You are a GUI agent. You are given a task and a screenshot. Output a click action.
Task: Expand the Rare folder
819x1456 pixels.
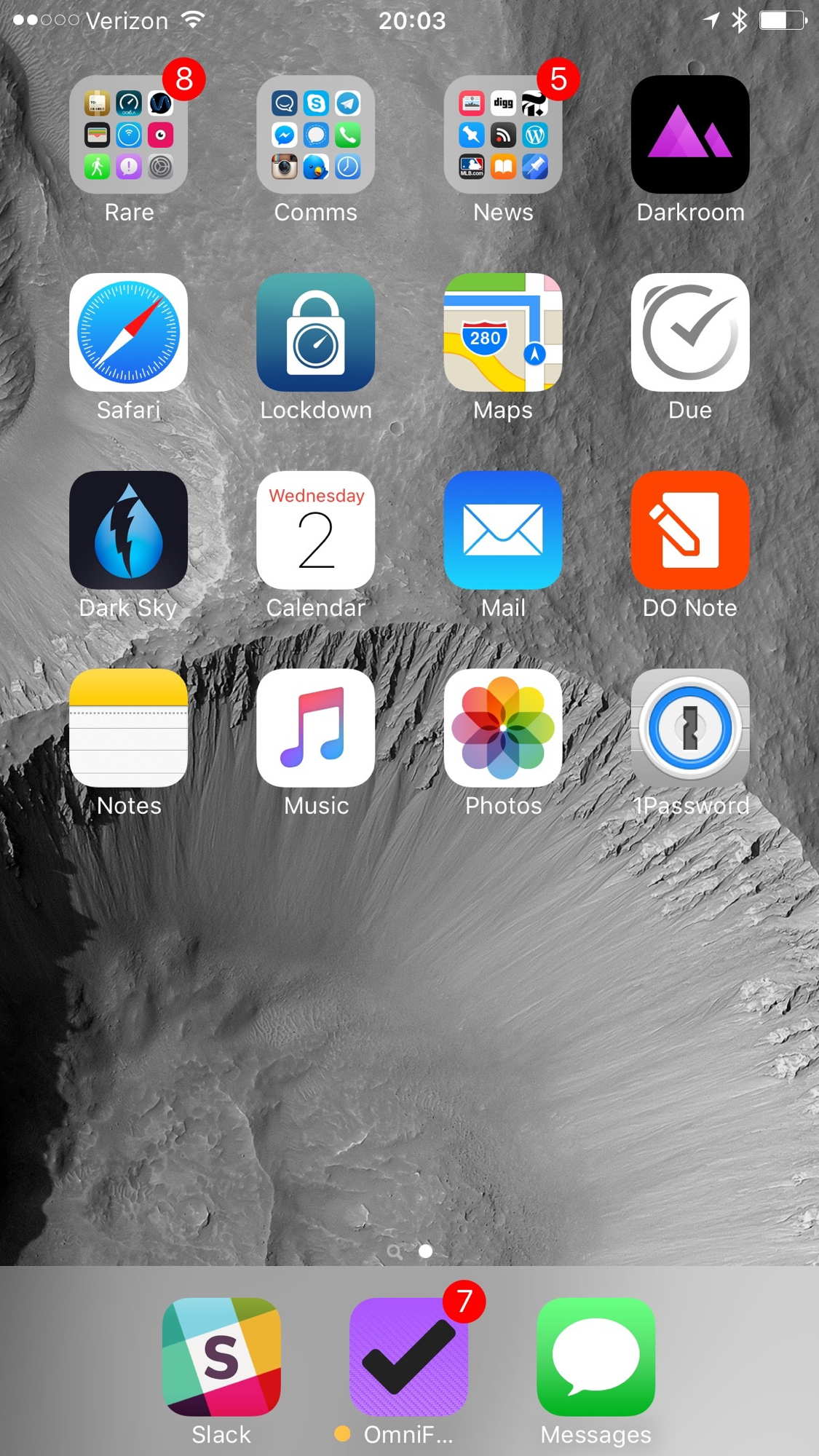129,135
